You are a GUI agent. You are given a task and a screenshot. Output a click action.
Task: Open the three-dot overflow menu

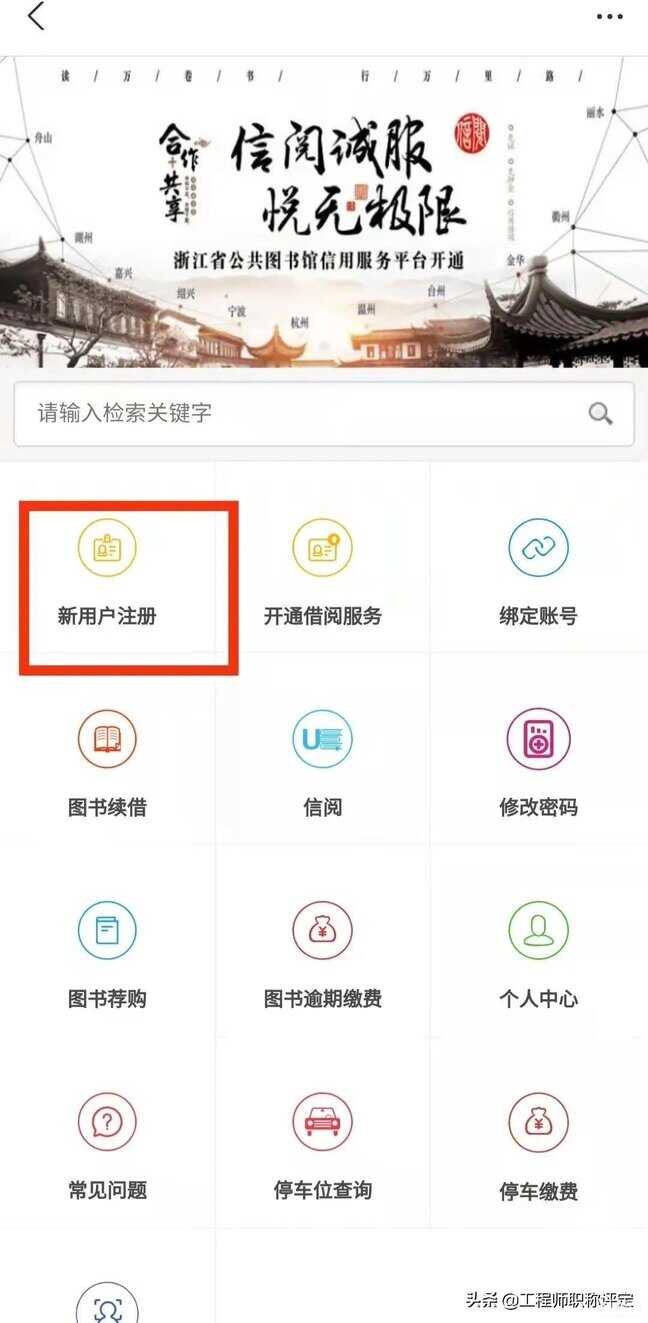(x=609, y=17)
